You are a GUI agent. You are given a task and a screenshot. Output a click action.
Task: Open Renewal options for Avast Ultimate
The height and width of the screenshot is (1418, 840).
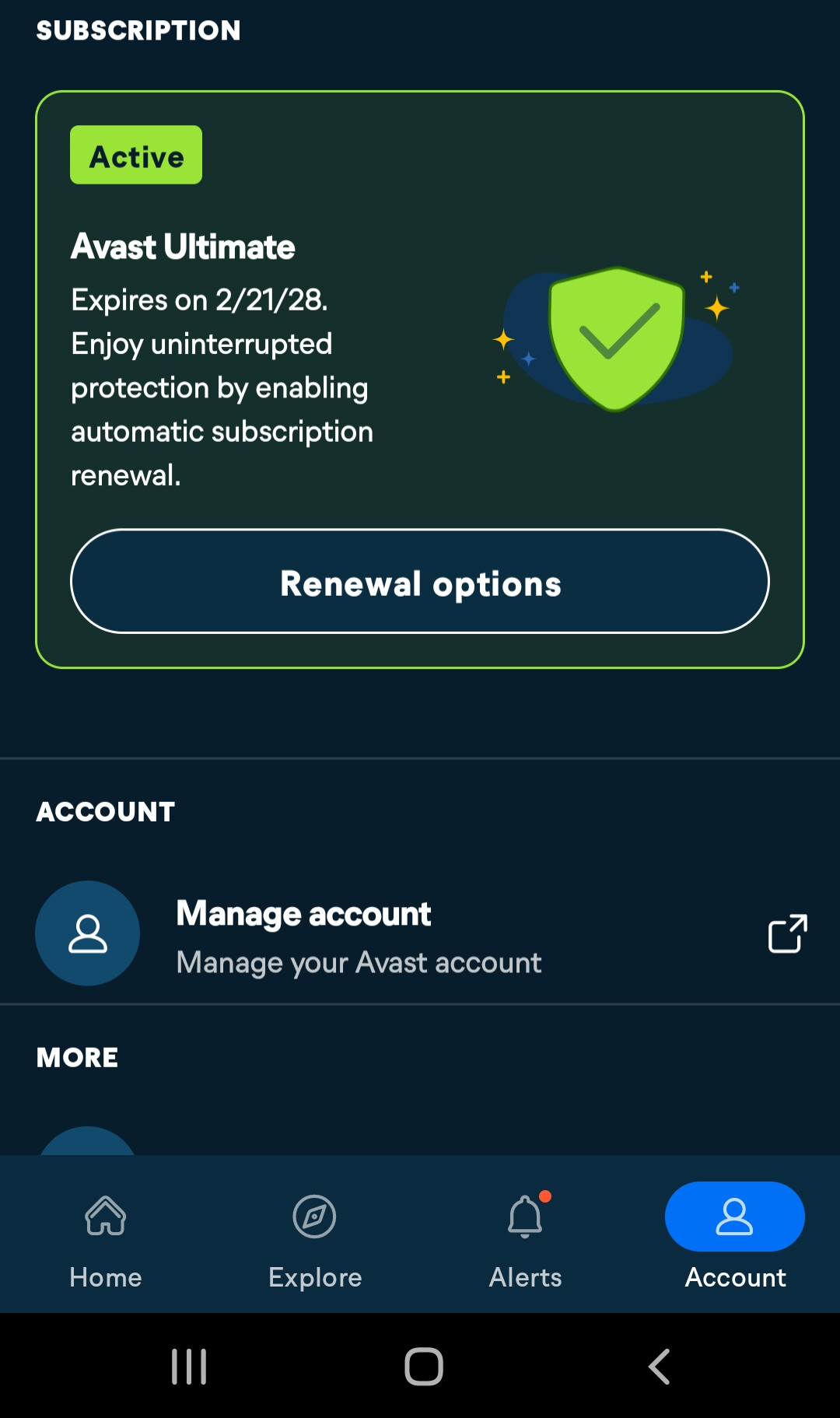tap(420, 582)
